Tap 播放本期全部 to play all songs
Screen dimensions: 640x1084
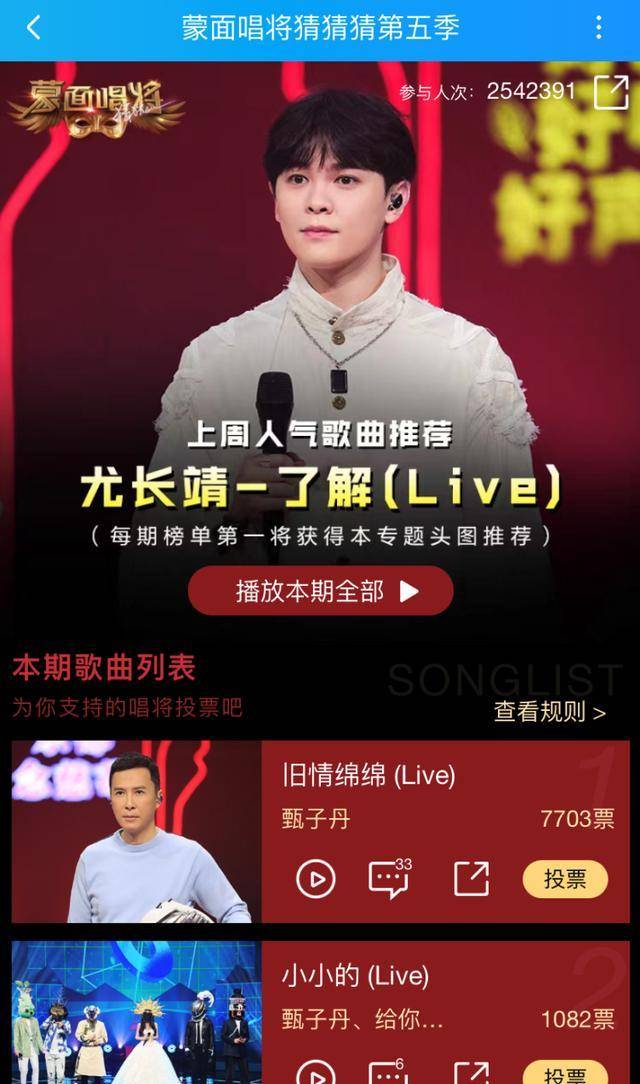[x=321, y=591]
